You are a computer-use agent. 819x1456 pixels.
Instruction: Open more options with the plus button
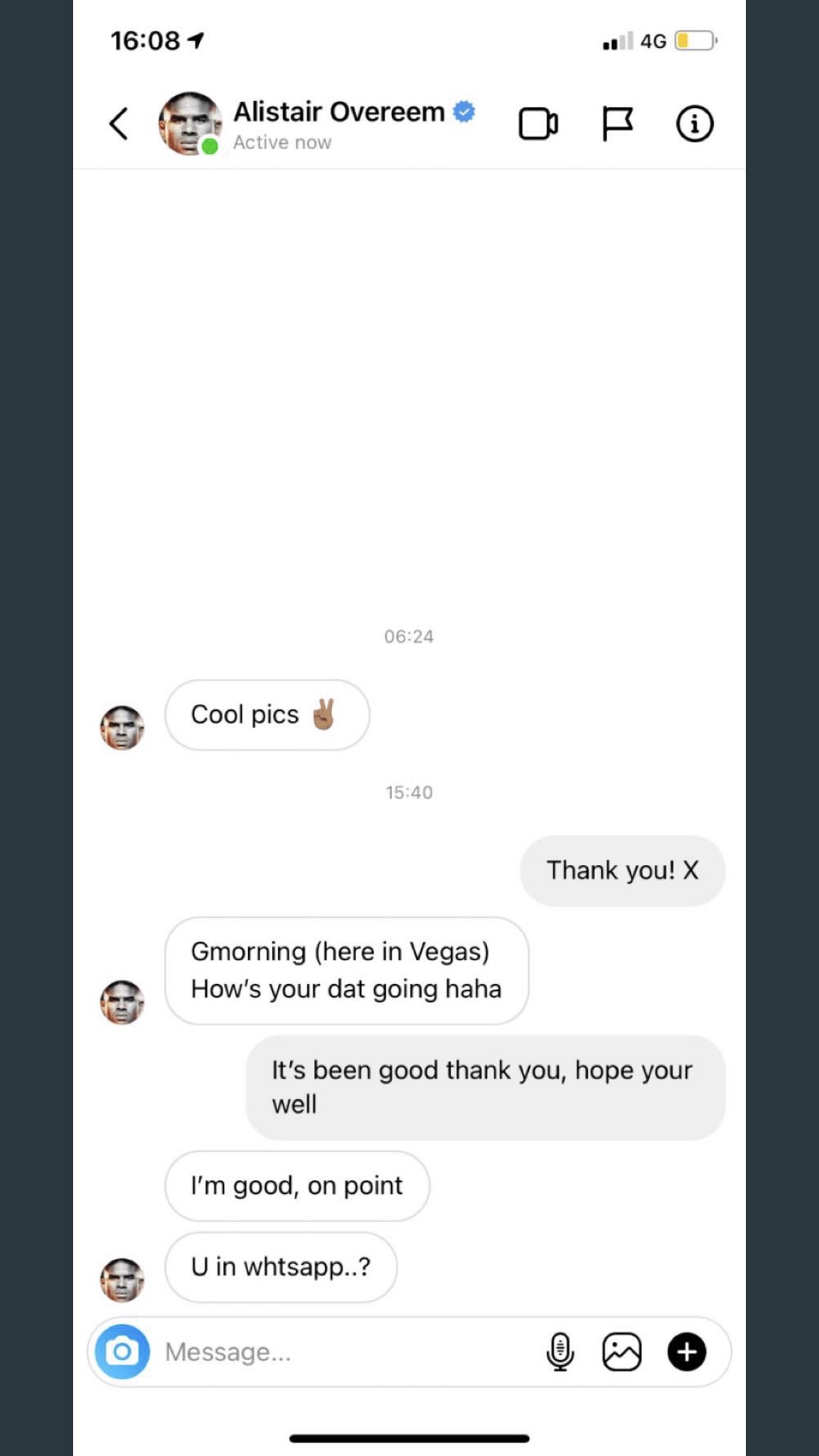pos(687,1351)
